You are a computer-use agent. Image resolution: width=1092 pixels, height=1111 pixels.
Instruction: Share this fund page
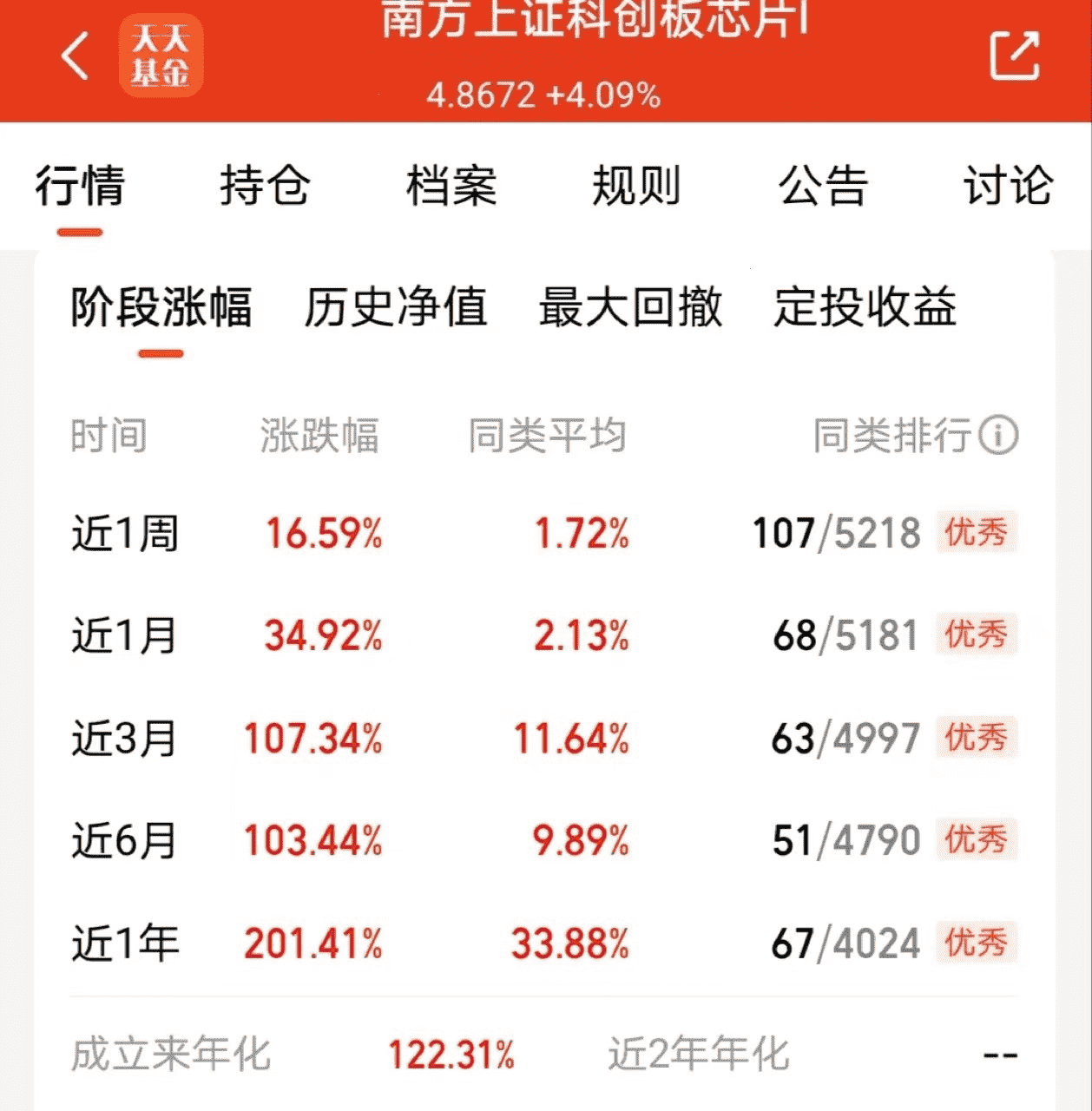(x=1015, y=56)
